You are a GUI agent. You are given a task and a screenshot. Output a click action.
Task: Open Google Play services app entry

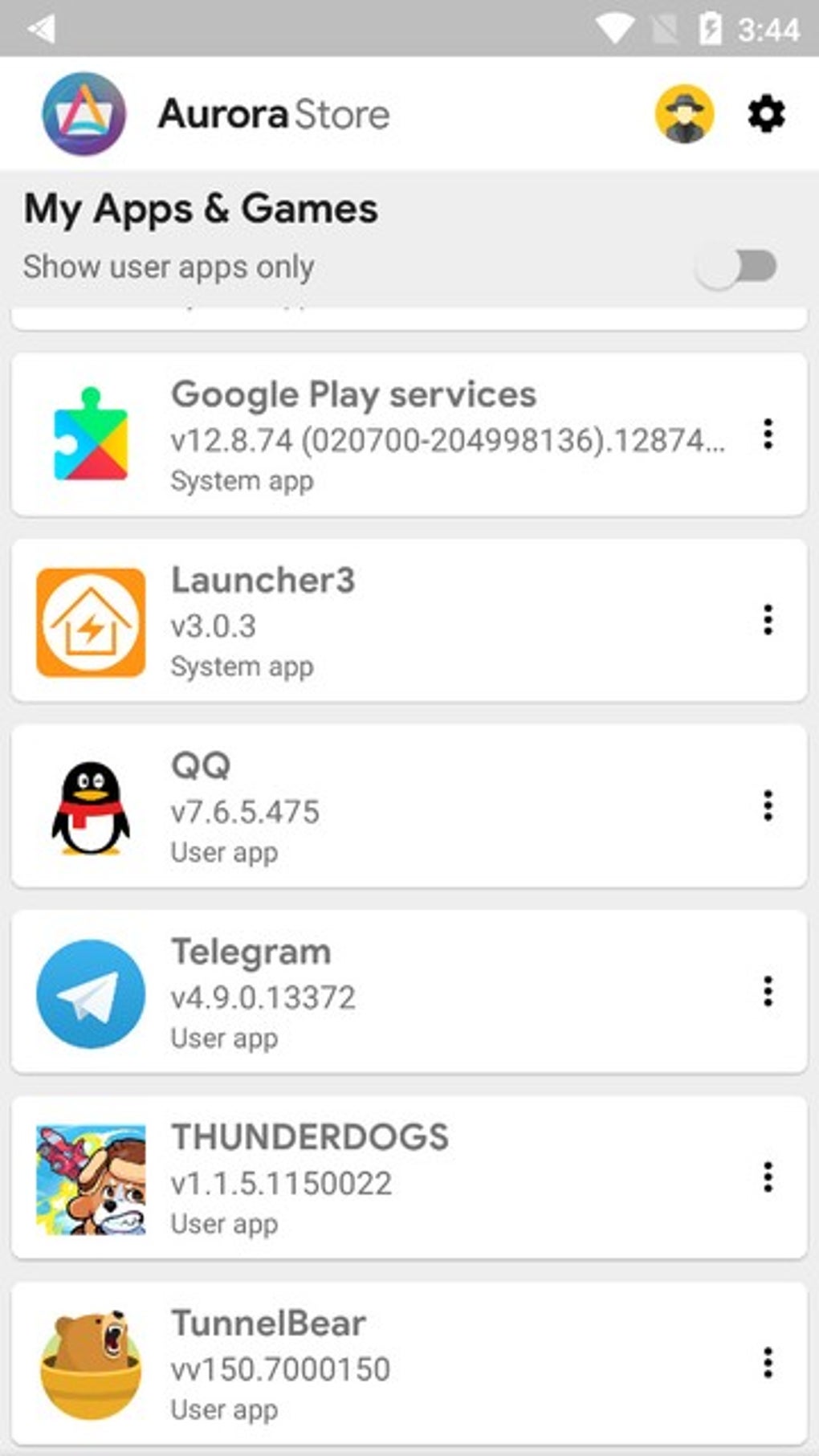(385, 435)
